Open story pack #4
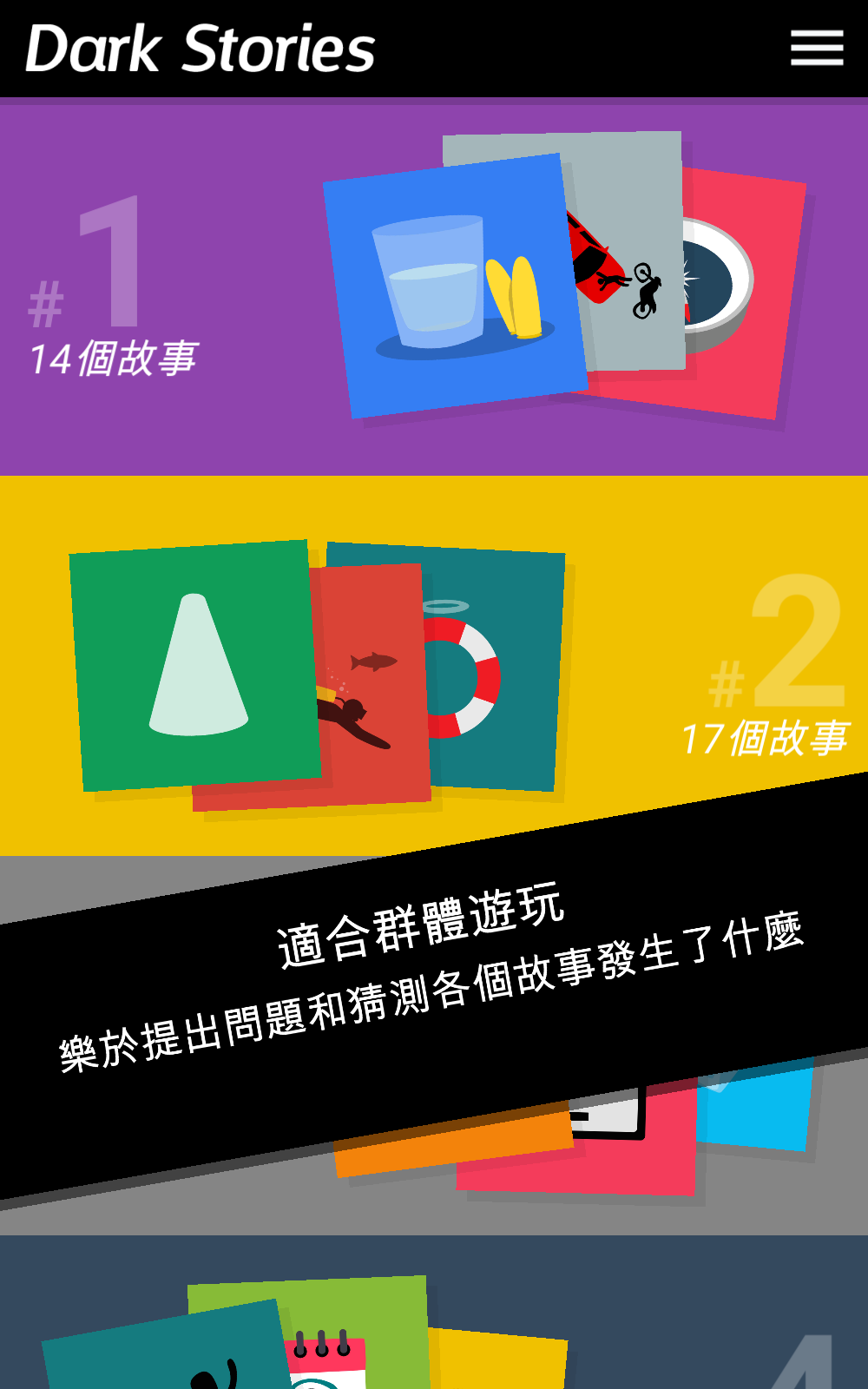The width and height of the screenshot is (868, 1389). pyautogui.click(x=434, y=1320)
